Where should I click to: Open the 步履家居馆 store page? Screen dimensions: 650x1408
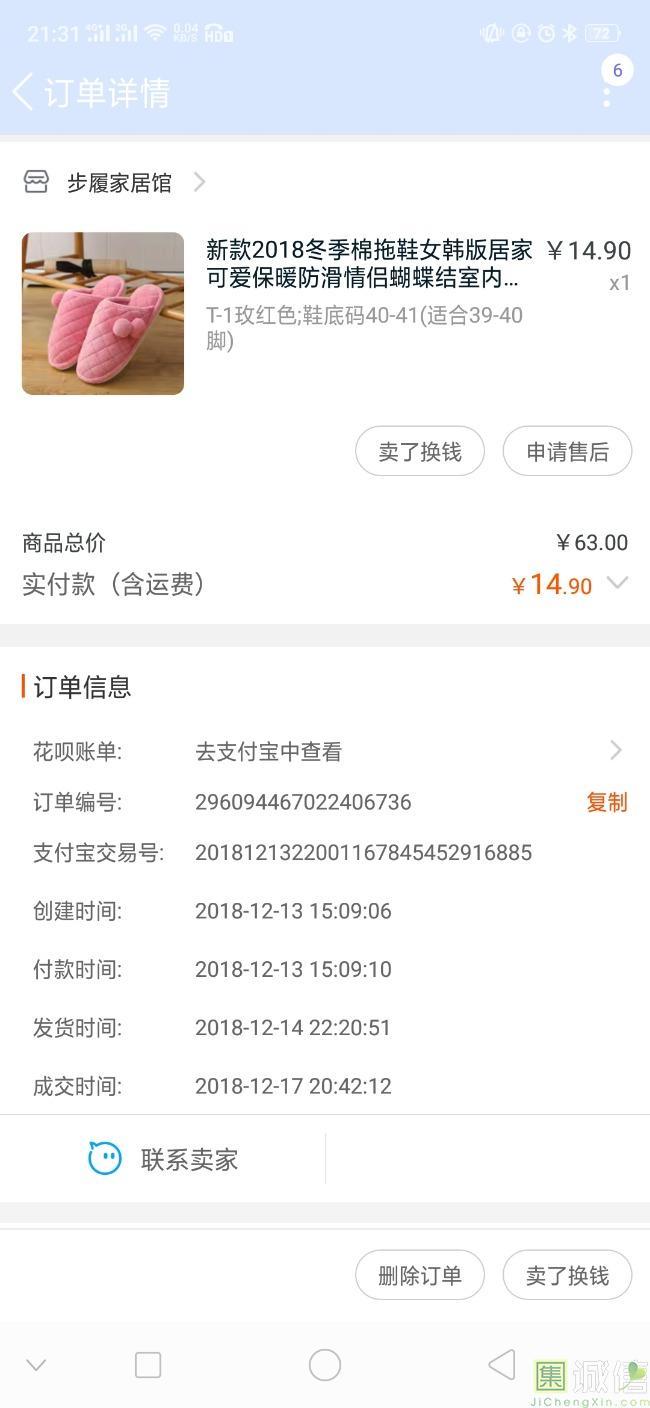coord(118,183)
